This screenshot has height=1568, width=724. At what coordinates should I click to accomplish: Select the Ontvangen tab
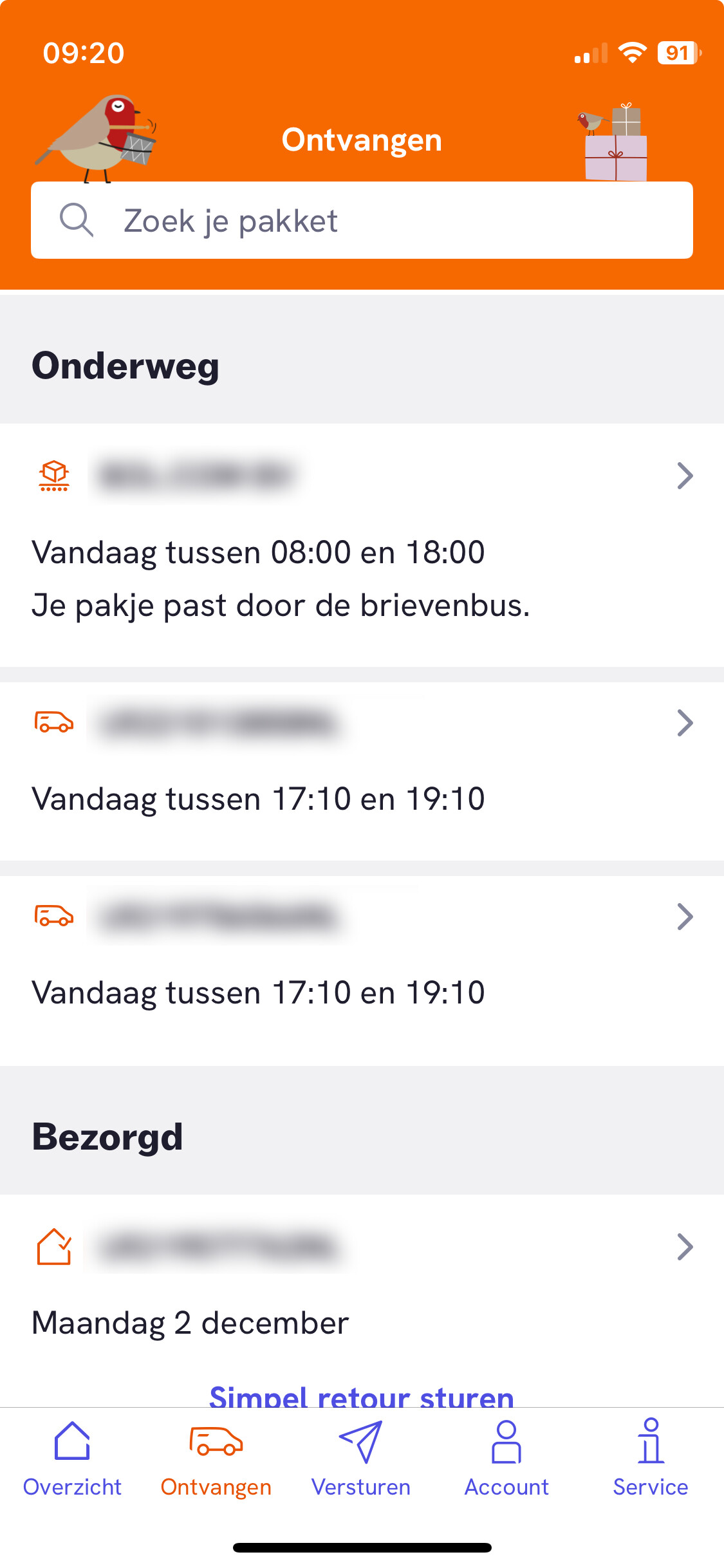216,1459
